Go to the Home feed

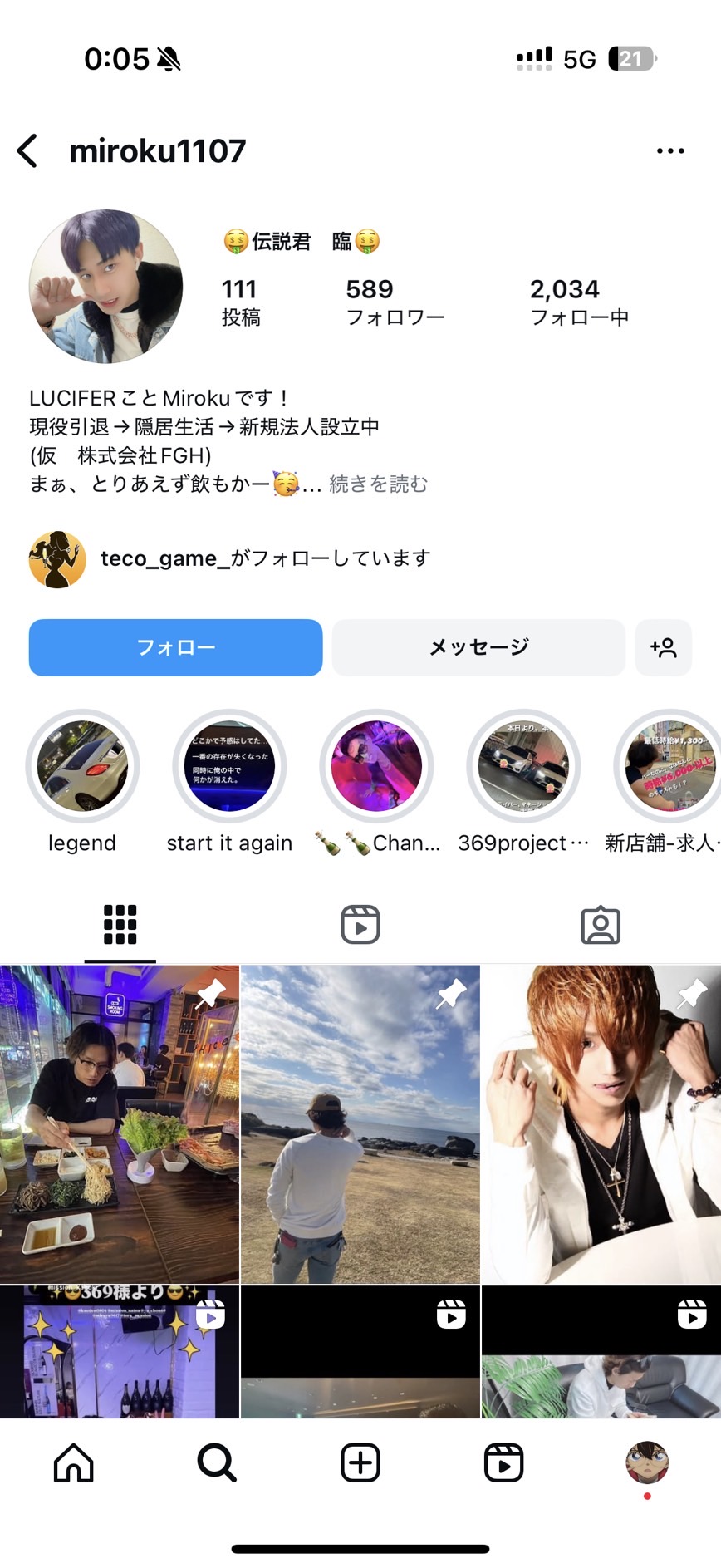click(74, 1462)
